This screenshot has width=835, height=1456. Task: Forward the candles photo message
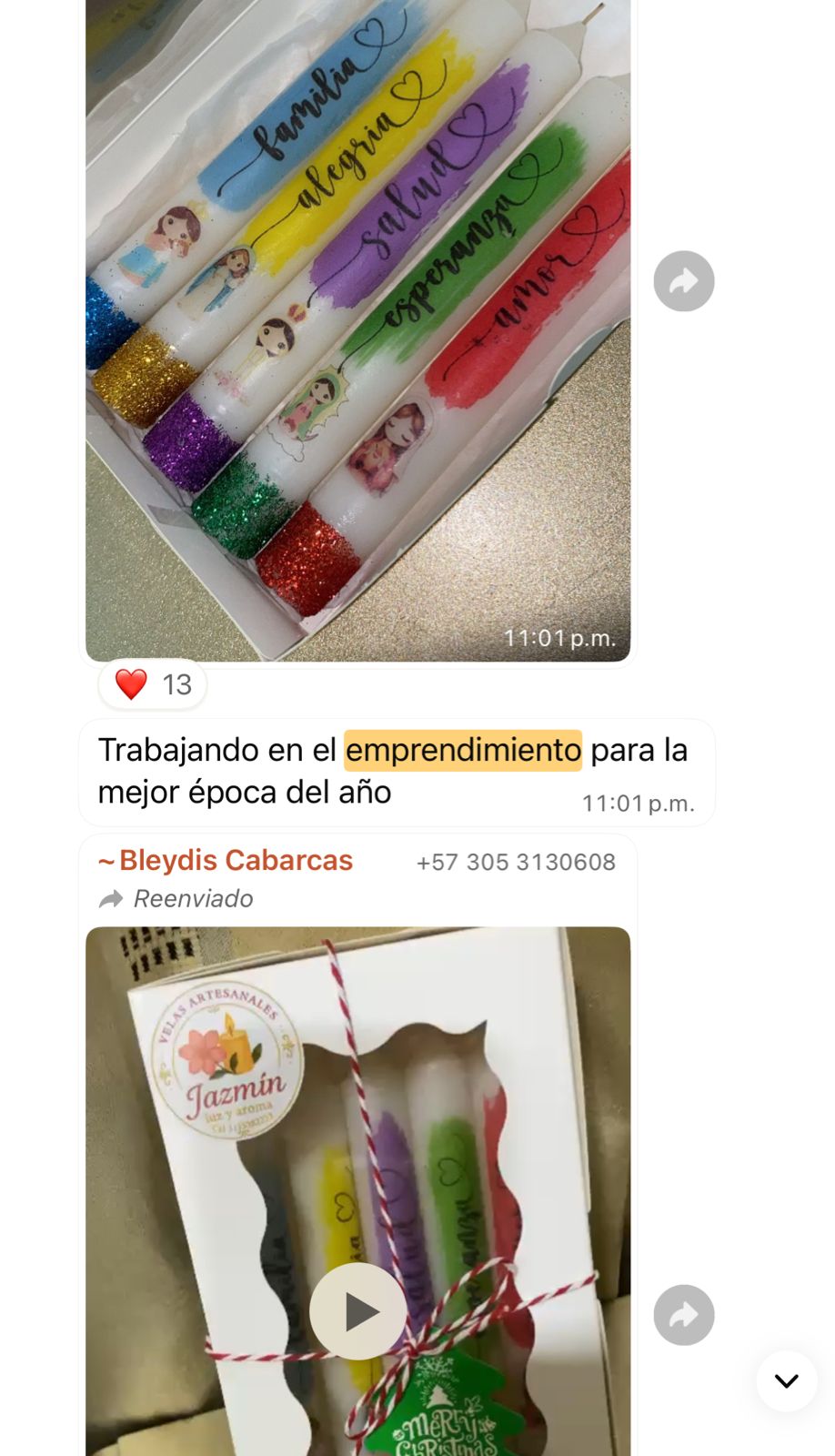[683, 281]
